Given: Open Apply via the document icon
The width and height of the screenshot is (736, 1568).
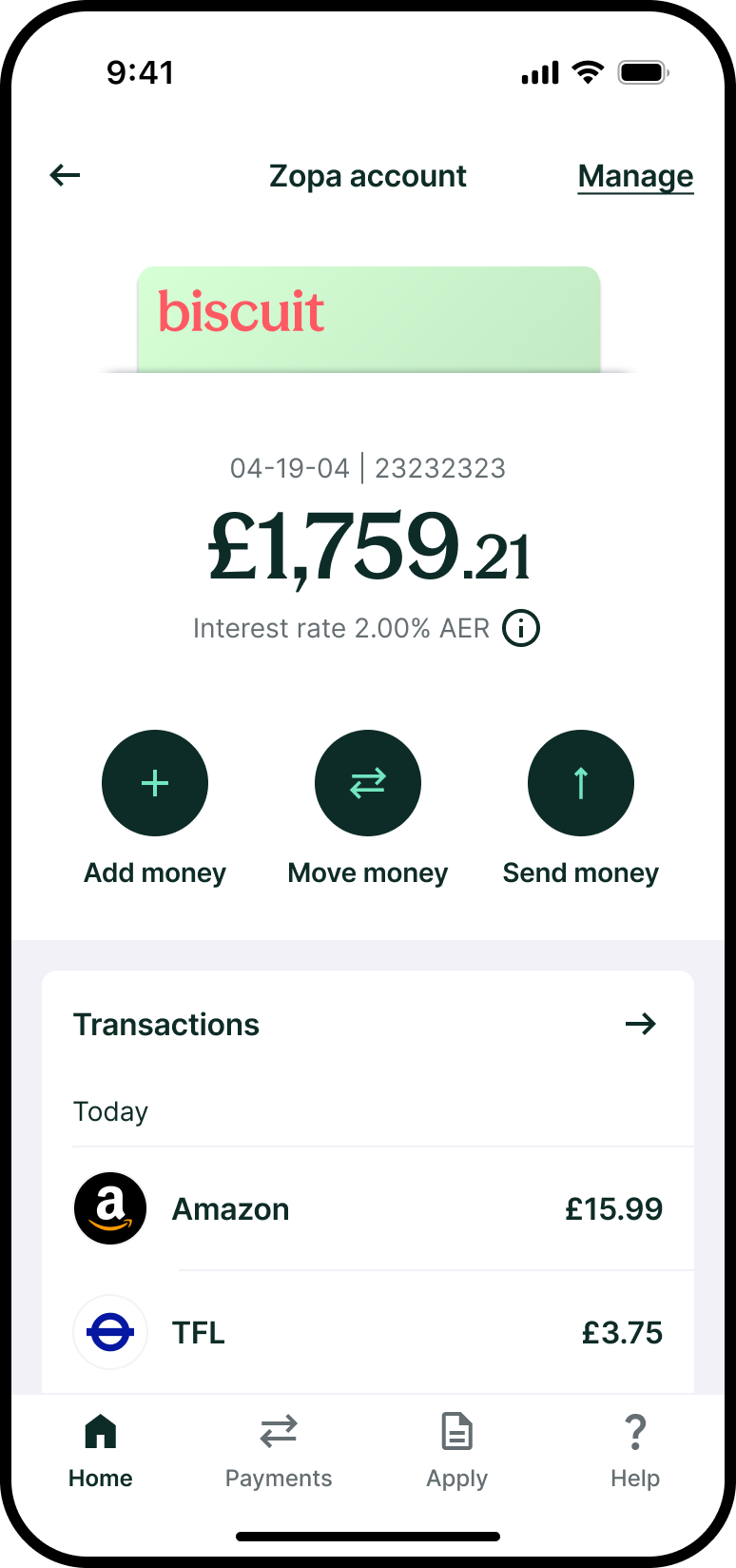Looking at the screenshot, I should tap(456, 1431).
